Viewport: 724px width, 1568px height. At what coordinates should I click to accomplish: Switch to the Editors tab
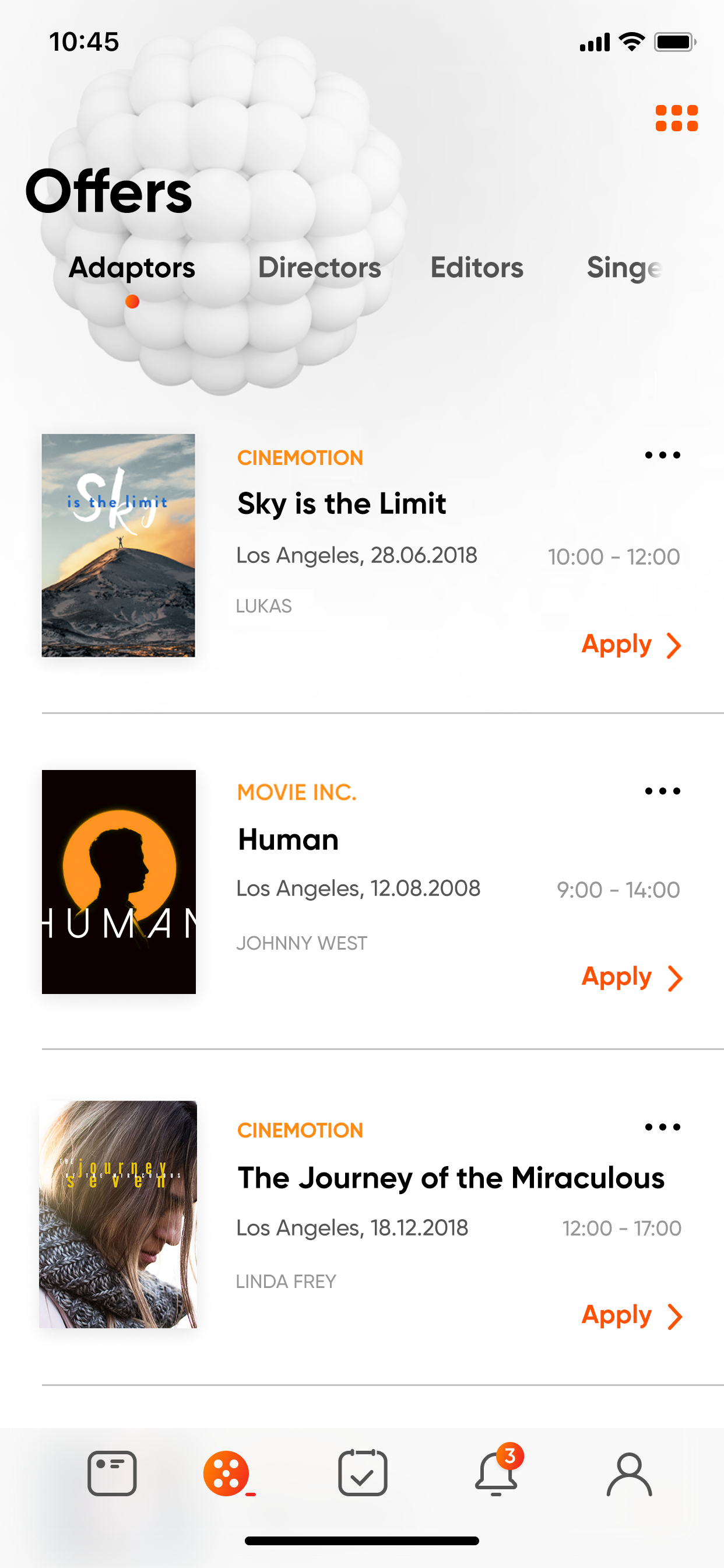(477, 268)
